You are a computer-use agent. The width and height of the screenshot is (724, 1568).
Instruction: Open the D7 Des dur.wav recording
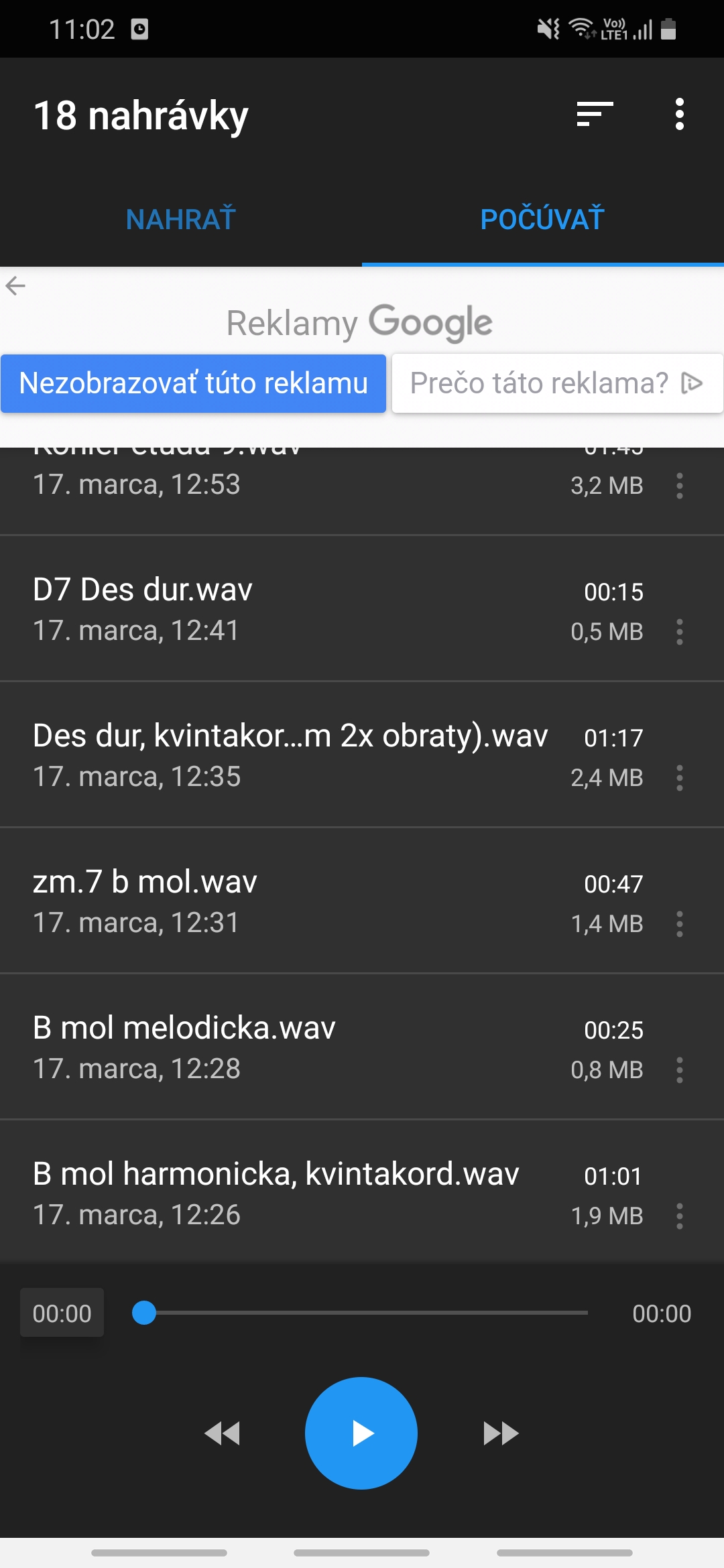point(335,608)
